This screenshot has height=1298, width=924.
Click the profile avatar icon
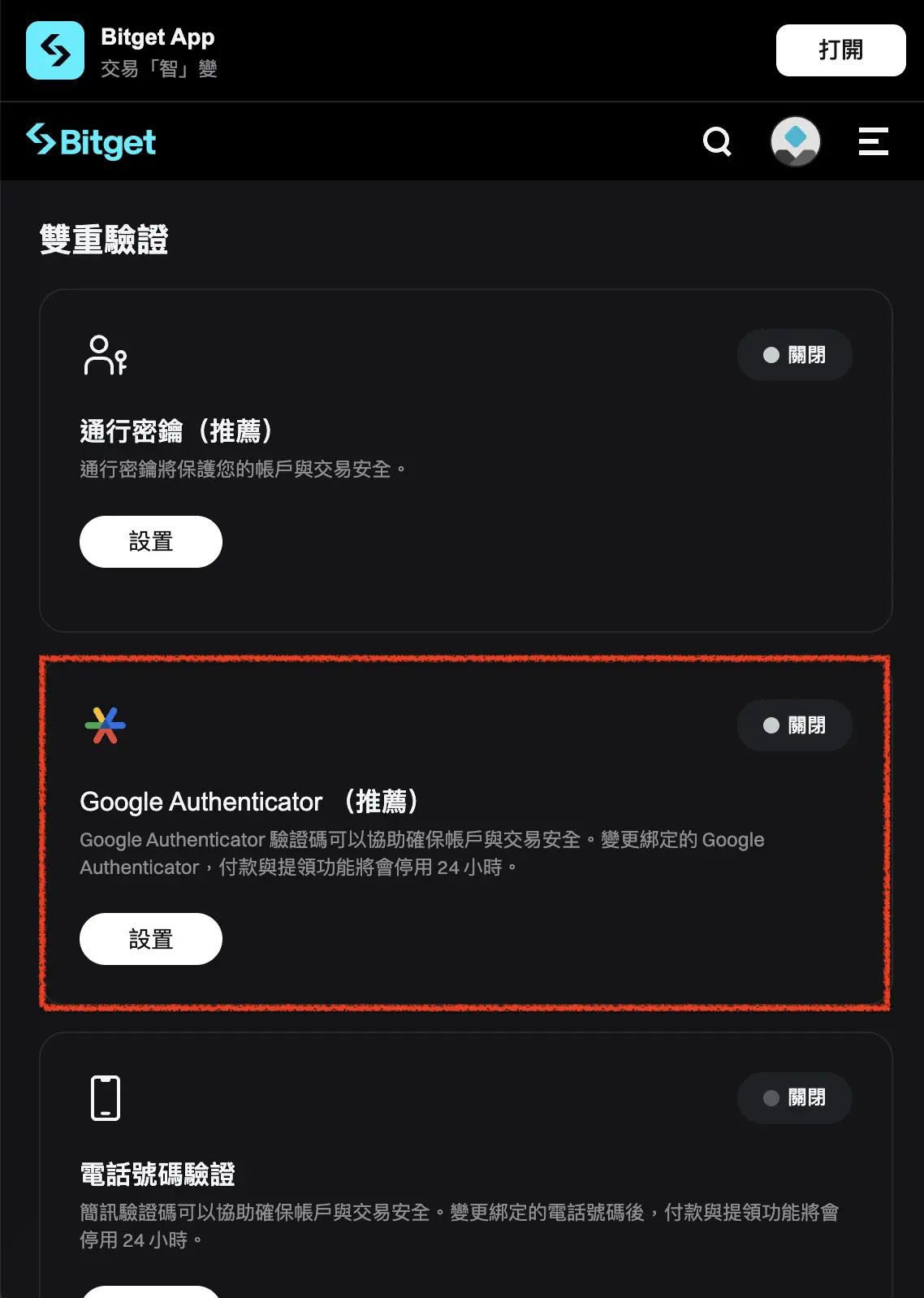795,141
